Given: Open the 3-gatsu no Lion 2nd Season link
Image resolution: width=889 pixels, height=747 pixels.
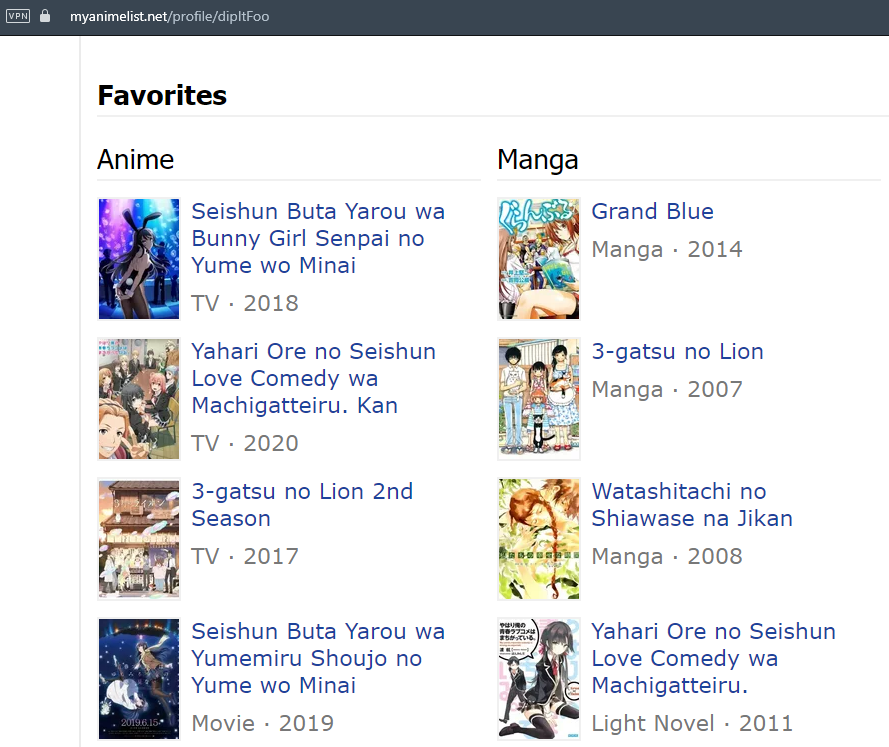Looking at the screenshot, I should click(302, 505).
